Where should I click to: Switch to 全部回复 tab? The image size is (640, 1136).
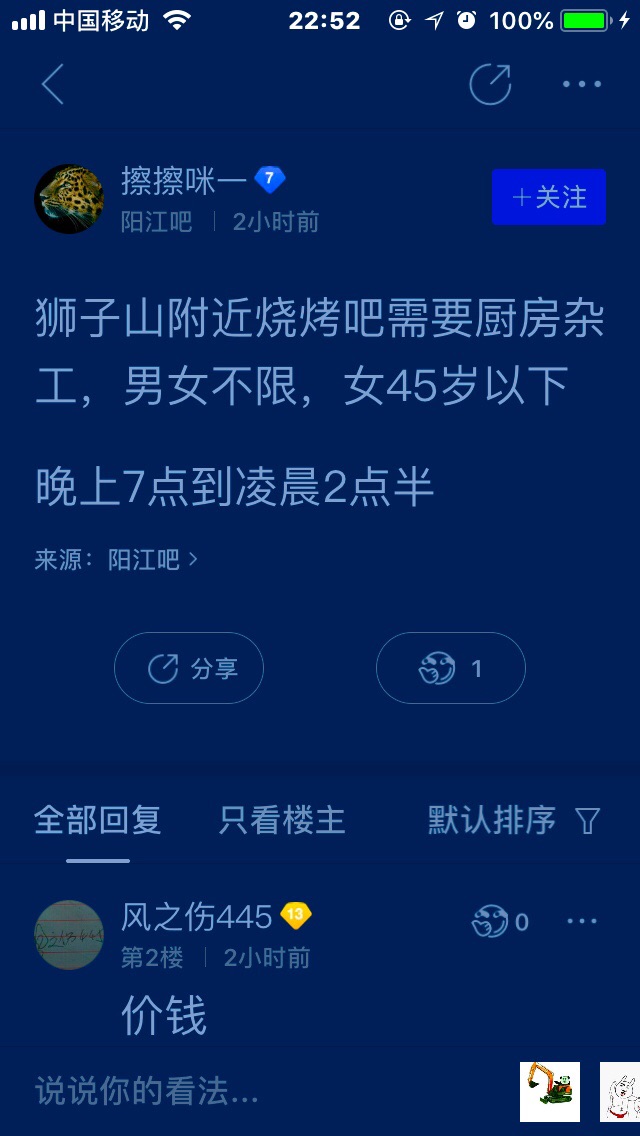97,821
